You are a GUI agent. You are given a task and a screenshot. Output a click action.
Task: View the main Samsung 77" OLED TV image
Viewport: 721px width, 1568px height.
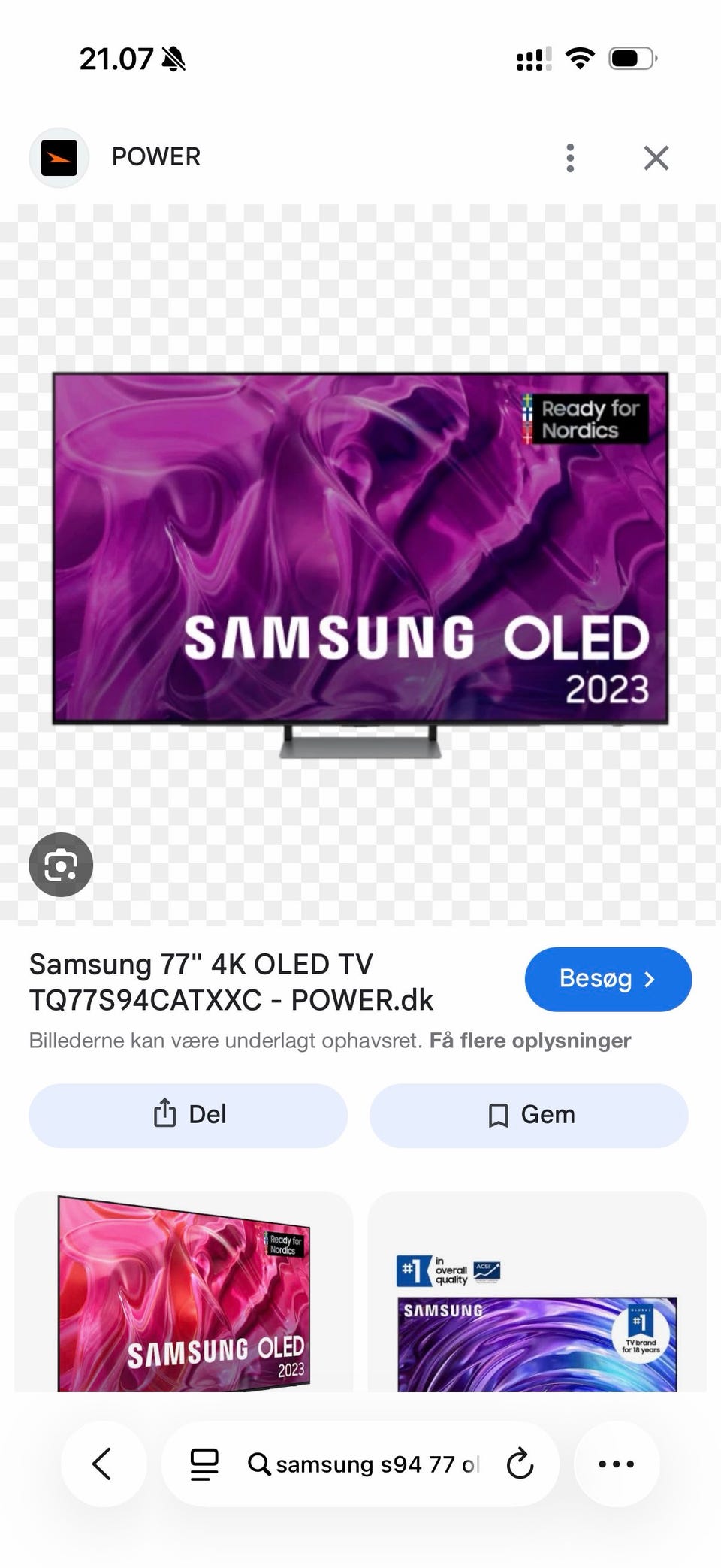click(x=360, y=563)
